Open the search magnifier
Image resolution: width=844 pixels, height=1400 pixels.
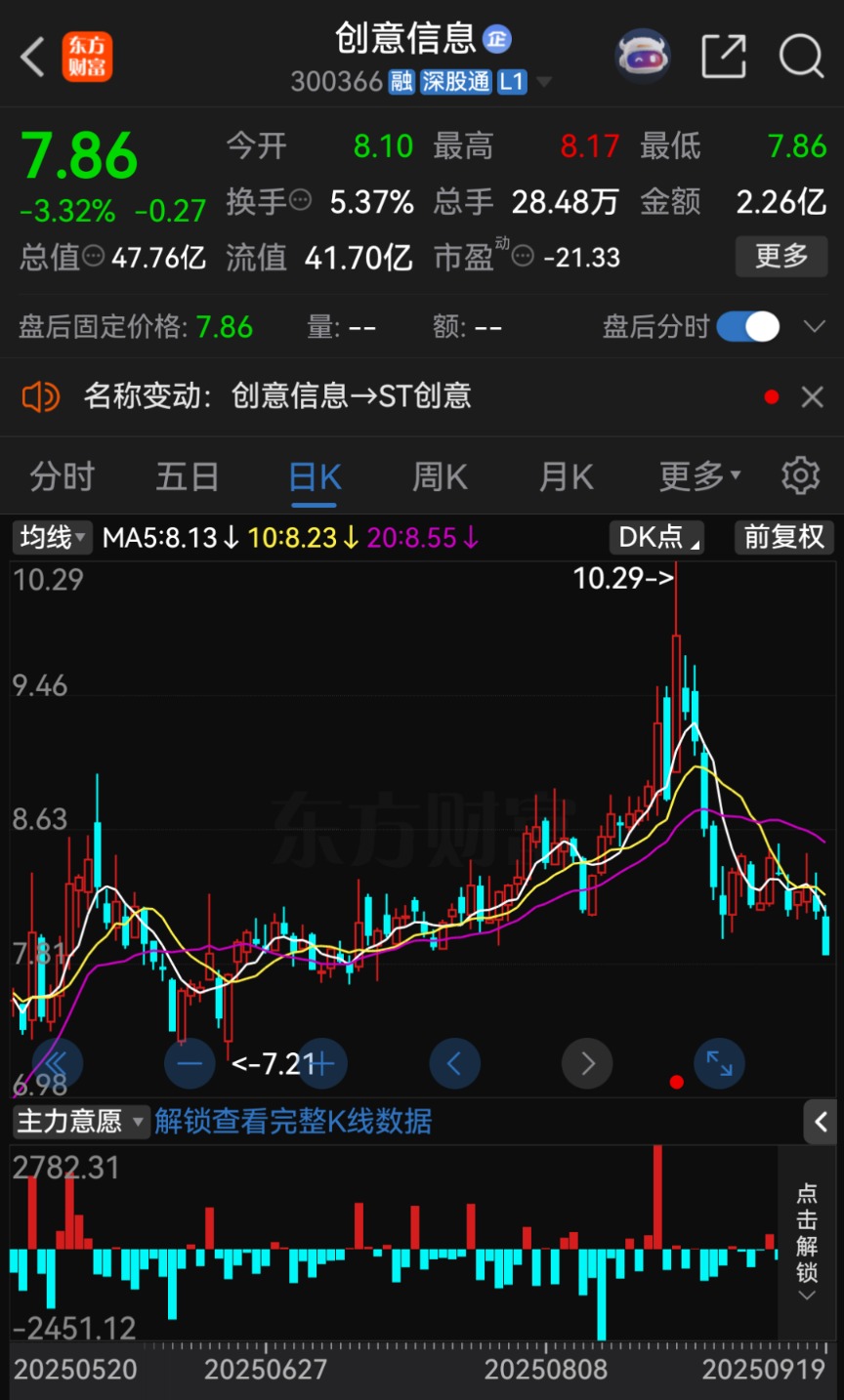point(801,56)
